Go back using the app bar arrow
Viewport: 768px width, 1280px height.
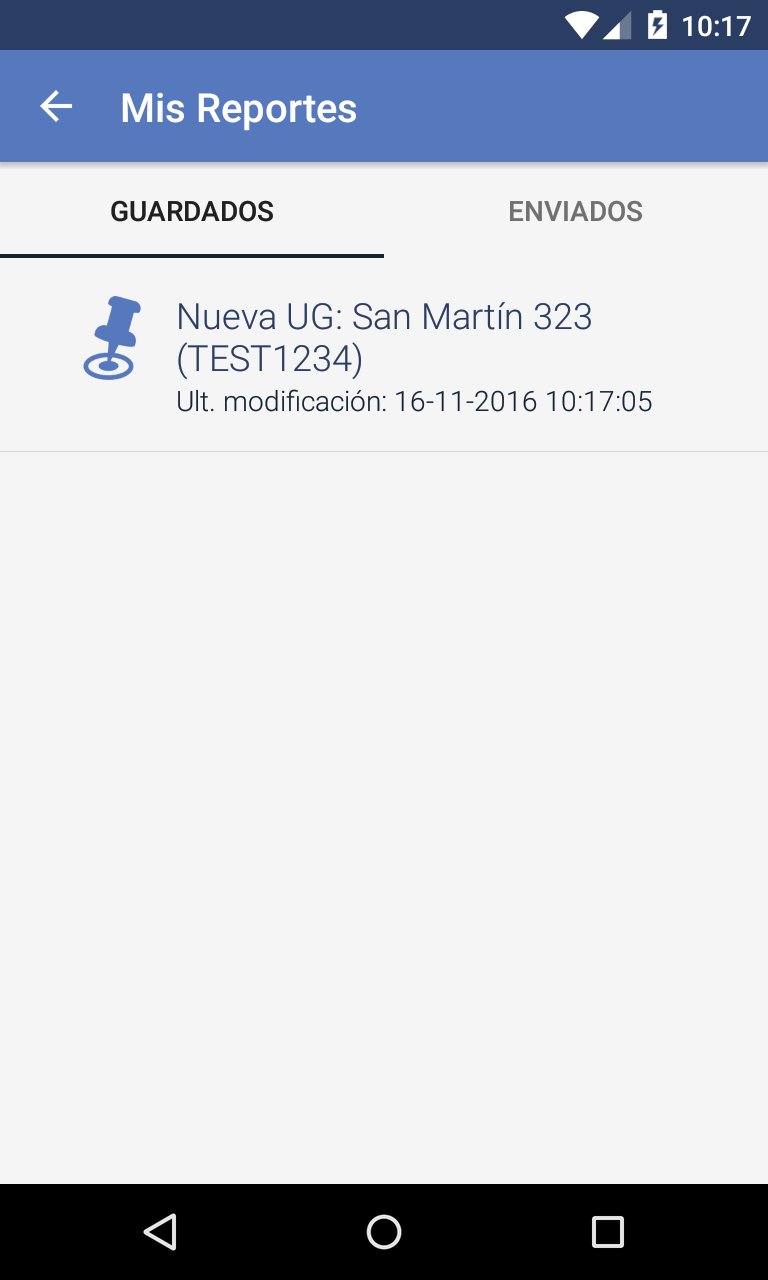tap(56, 106)
